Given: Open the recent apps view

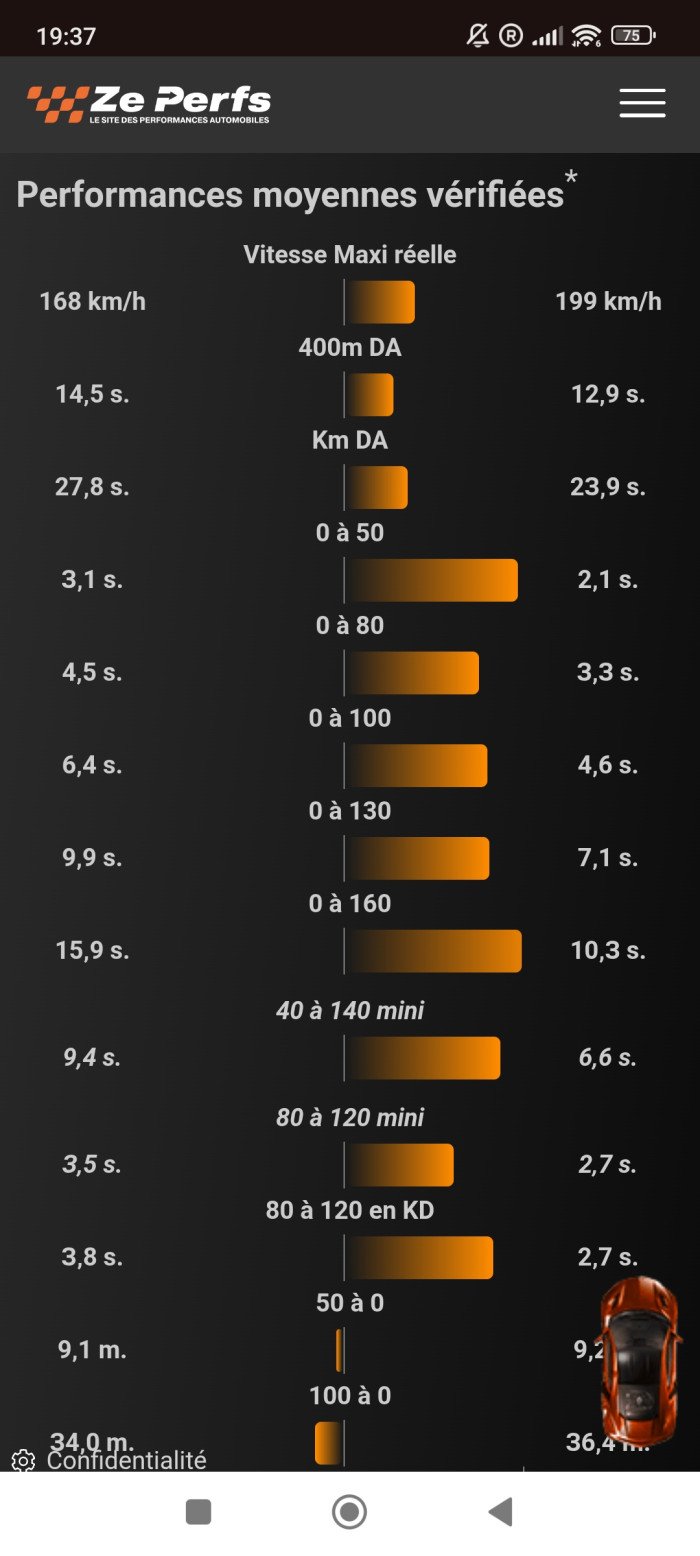Looking at the screenshot, I should (x=198, y=1512).
